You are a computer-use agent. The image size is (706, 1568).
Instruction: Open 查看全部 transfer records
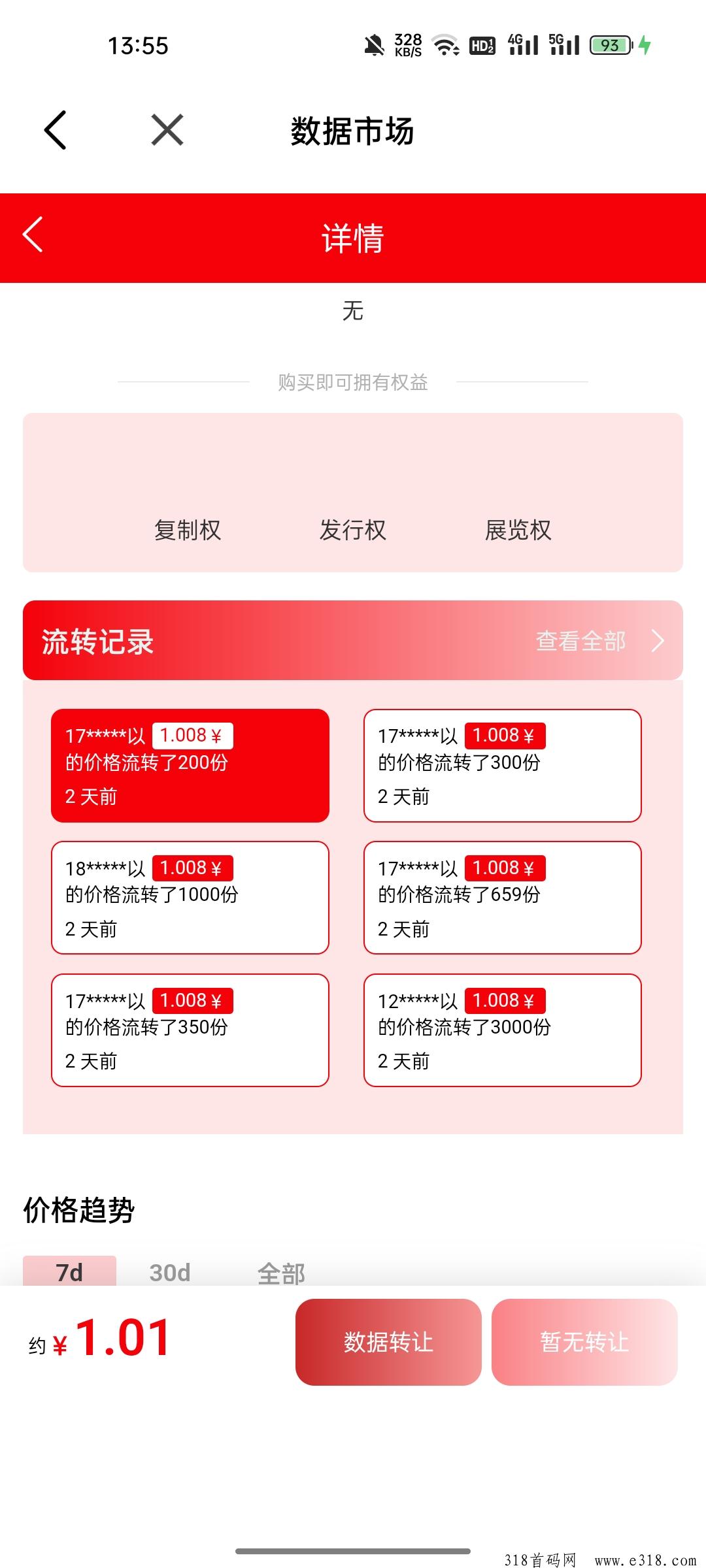click(599, 641)
